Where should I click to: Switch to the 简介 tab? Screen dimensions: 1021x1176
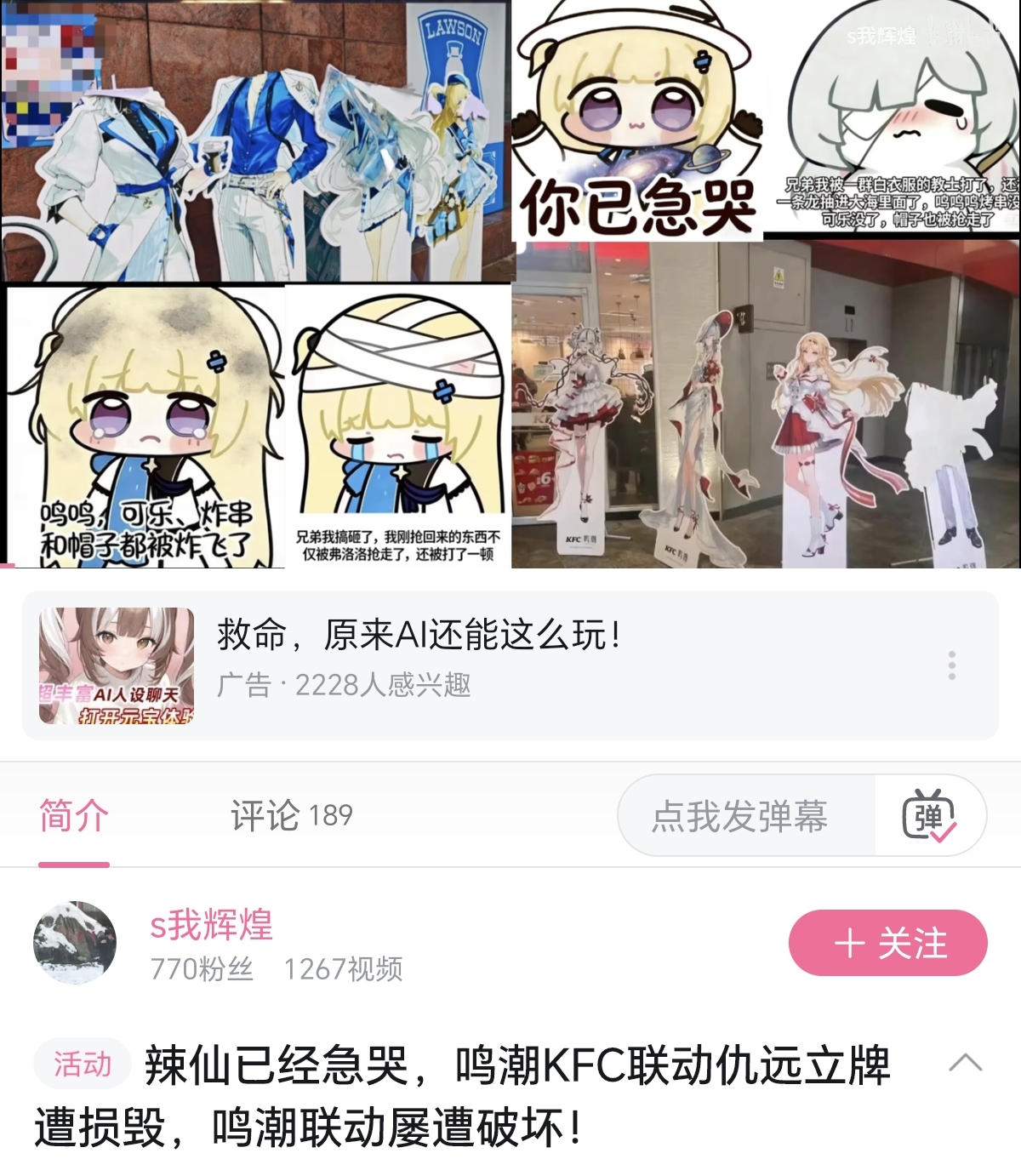pyautogui.click(x=74, y=816)
